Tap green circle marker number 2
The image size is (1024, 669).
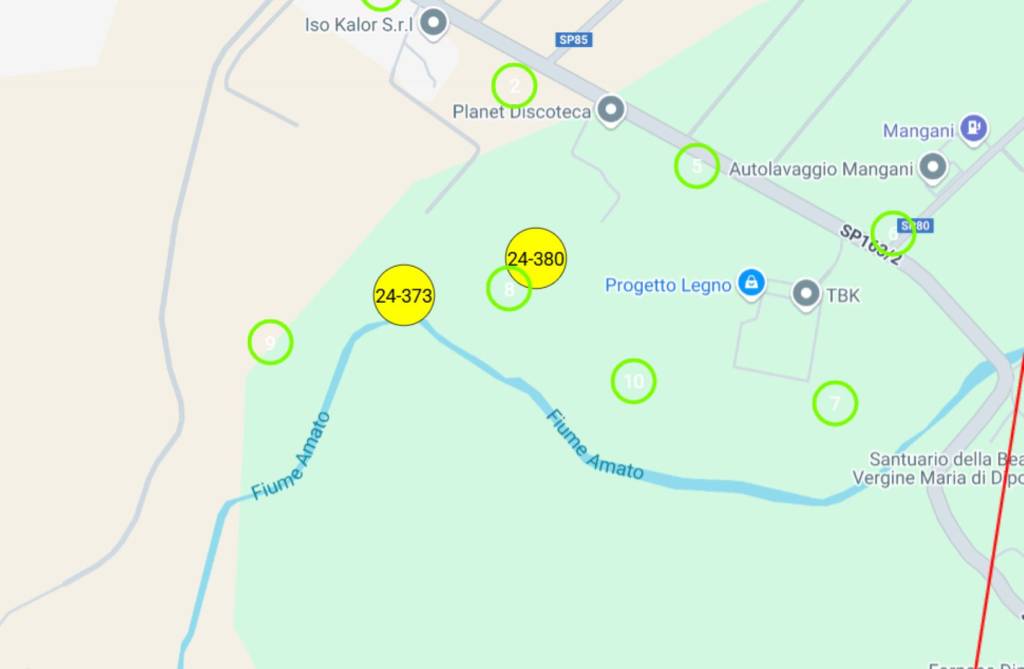pyautogui.click(x=514, y=86)
